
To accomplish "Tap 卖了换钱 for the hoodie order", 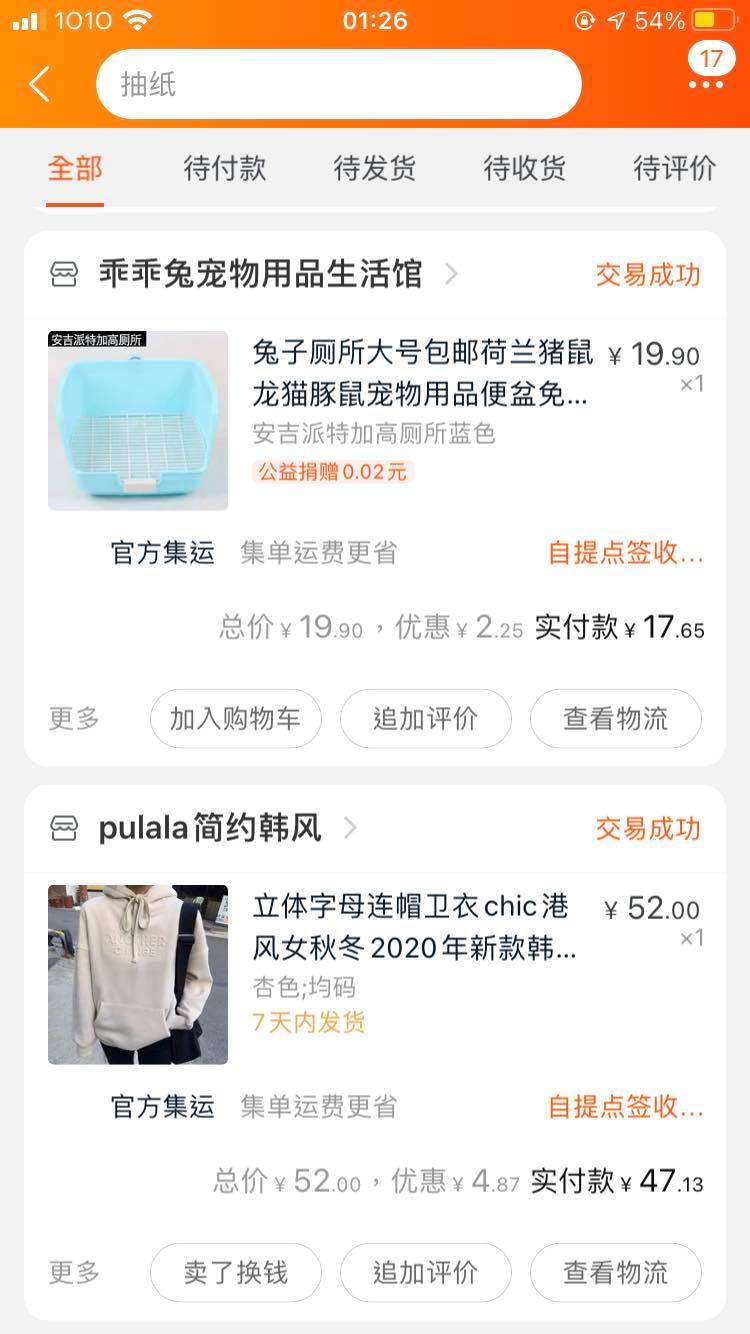I will click(x=236, y=1272).
